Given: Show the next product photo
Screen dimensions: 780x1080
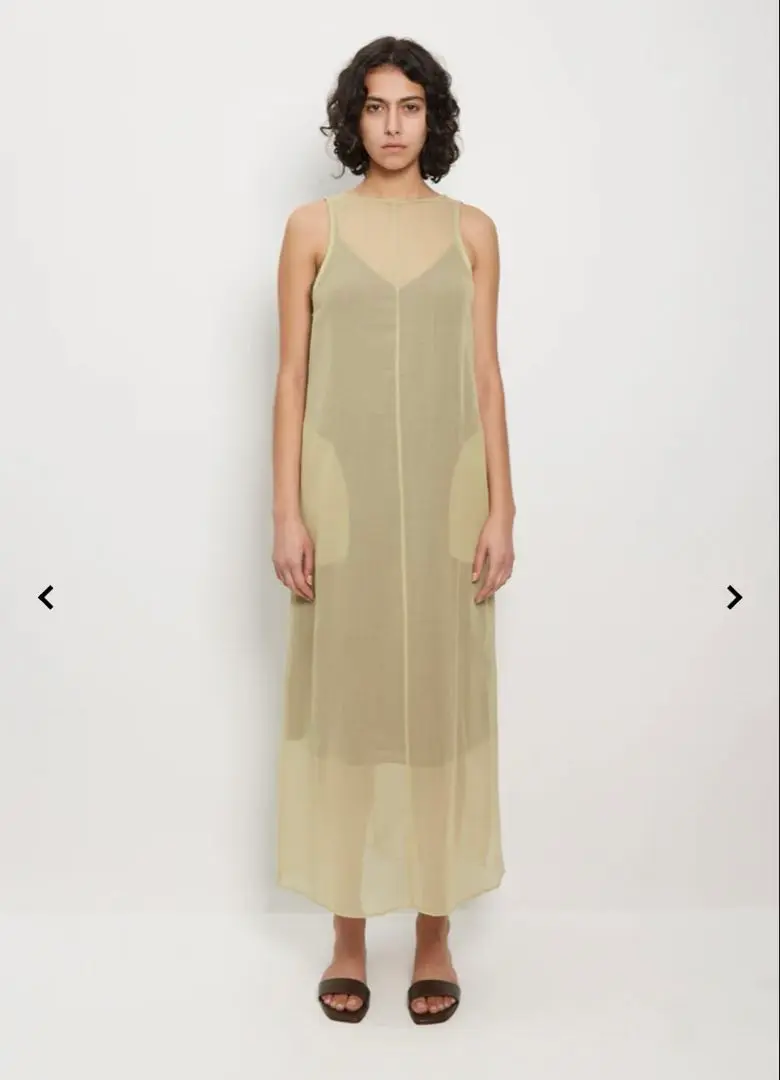Looking at the screenshot, I should point(734,597).
